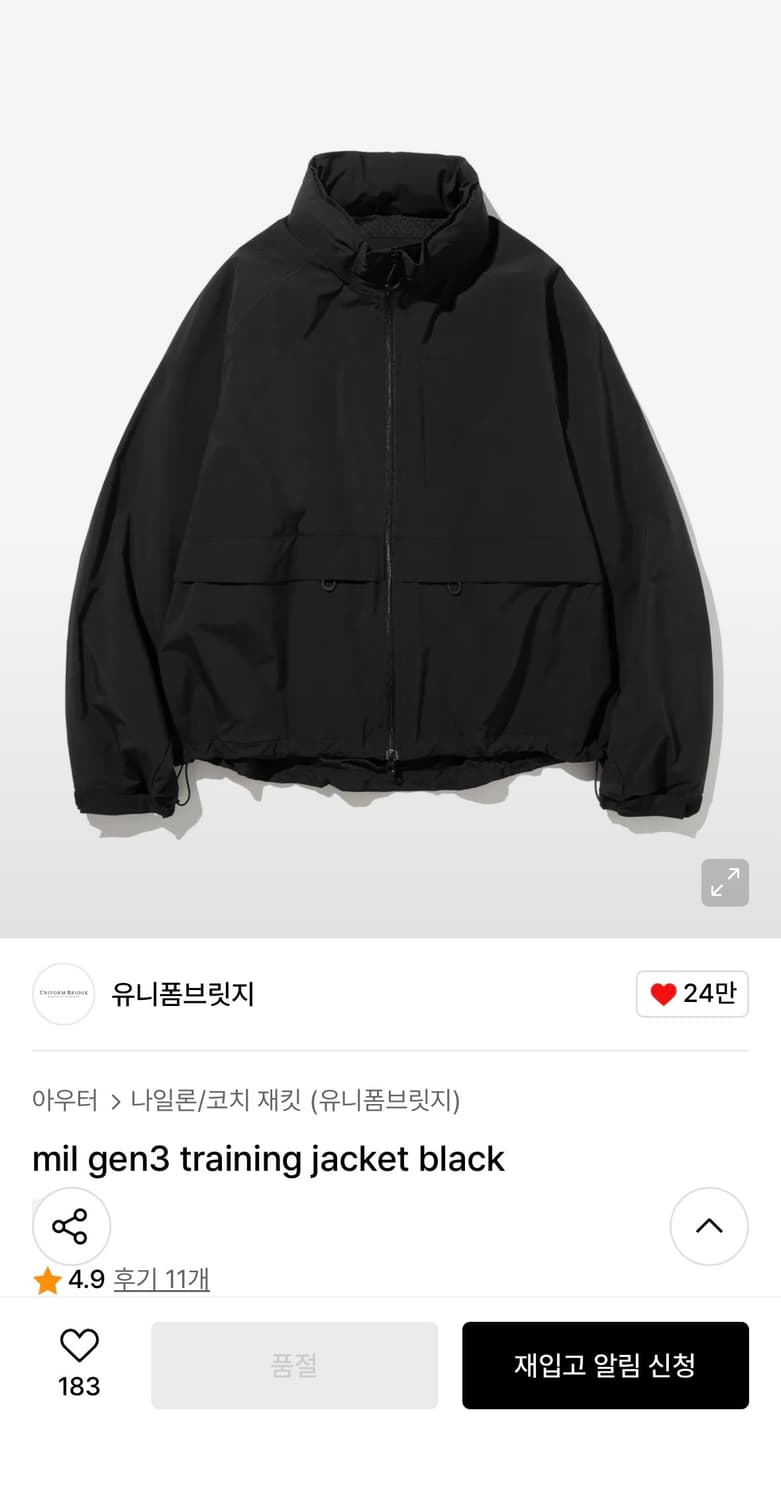
Task: Open the 후기 11개 reviews link
Action: (162, 1279)
